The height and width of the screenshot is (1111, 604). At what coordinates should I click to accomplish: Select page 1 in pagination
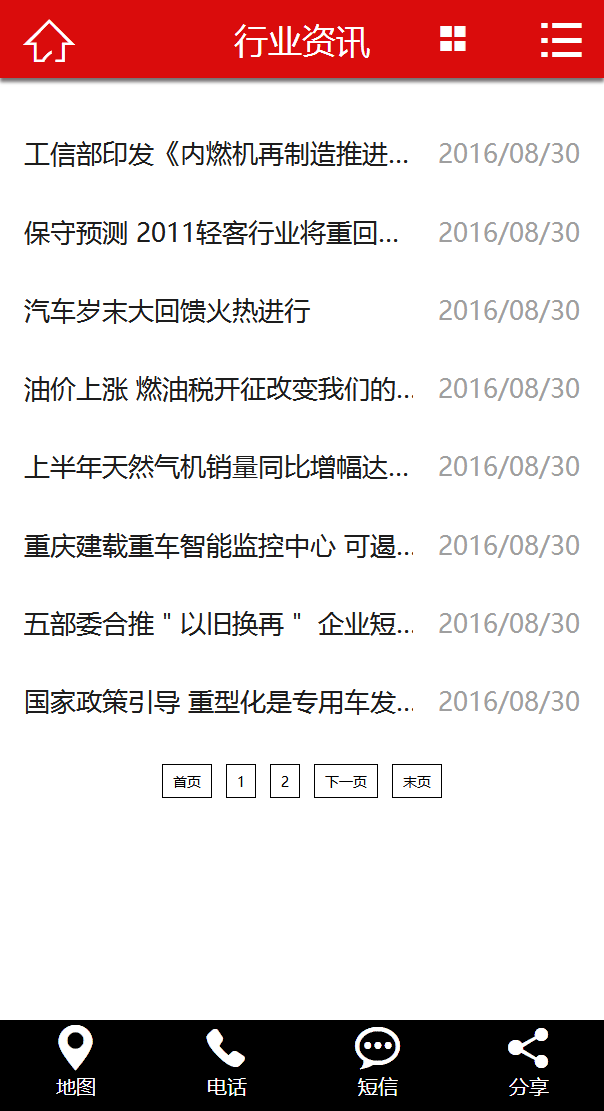241,781
